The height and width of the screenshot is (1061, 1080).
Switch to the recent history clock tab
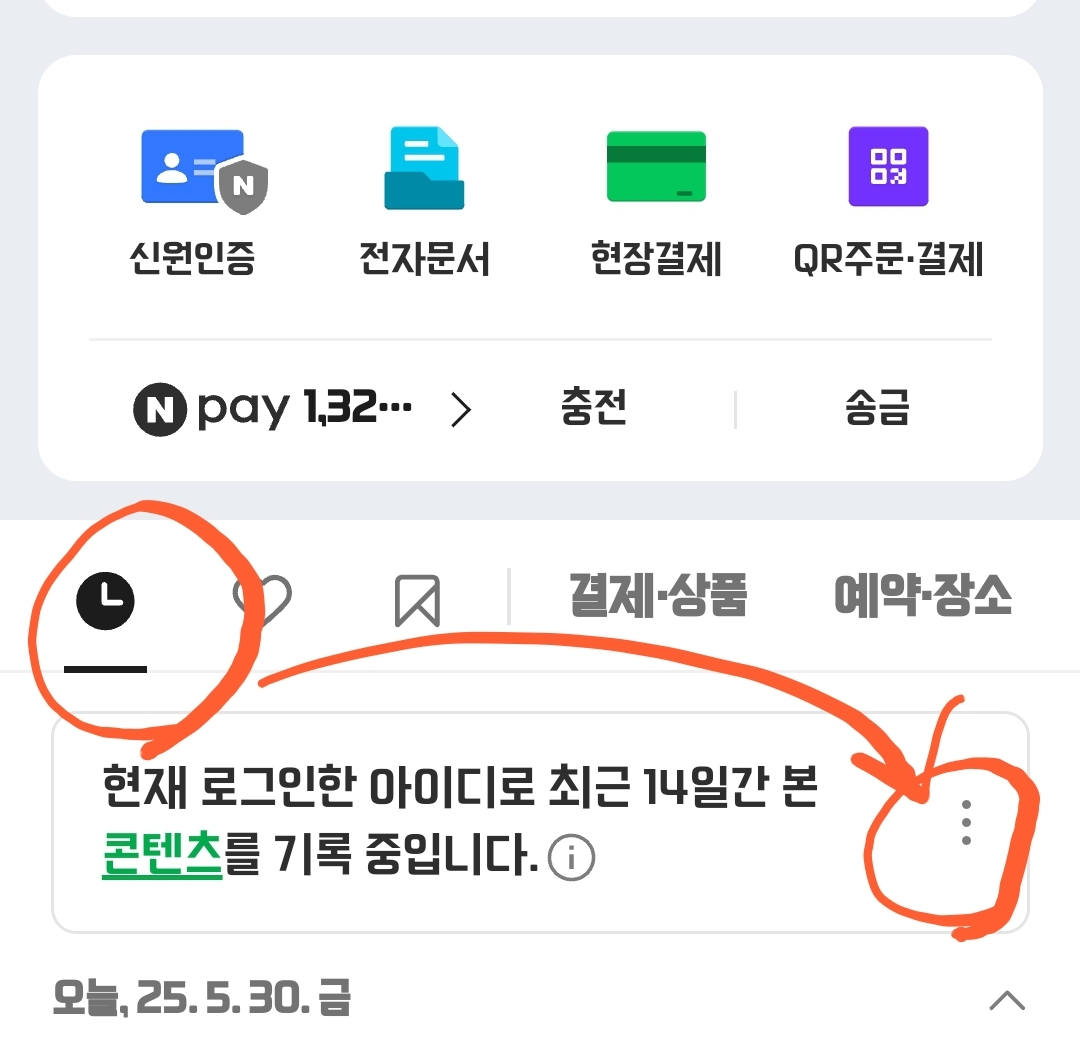pos(106,600)
